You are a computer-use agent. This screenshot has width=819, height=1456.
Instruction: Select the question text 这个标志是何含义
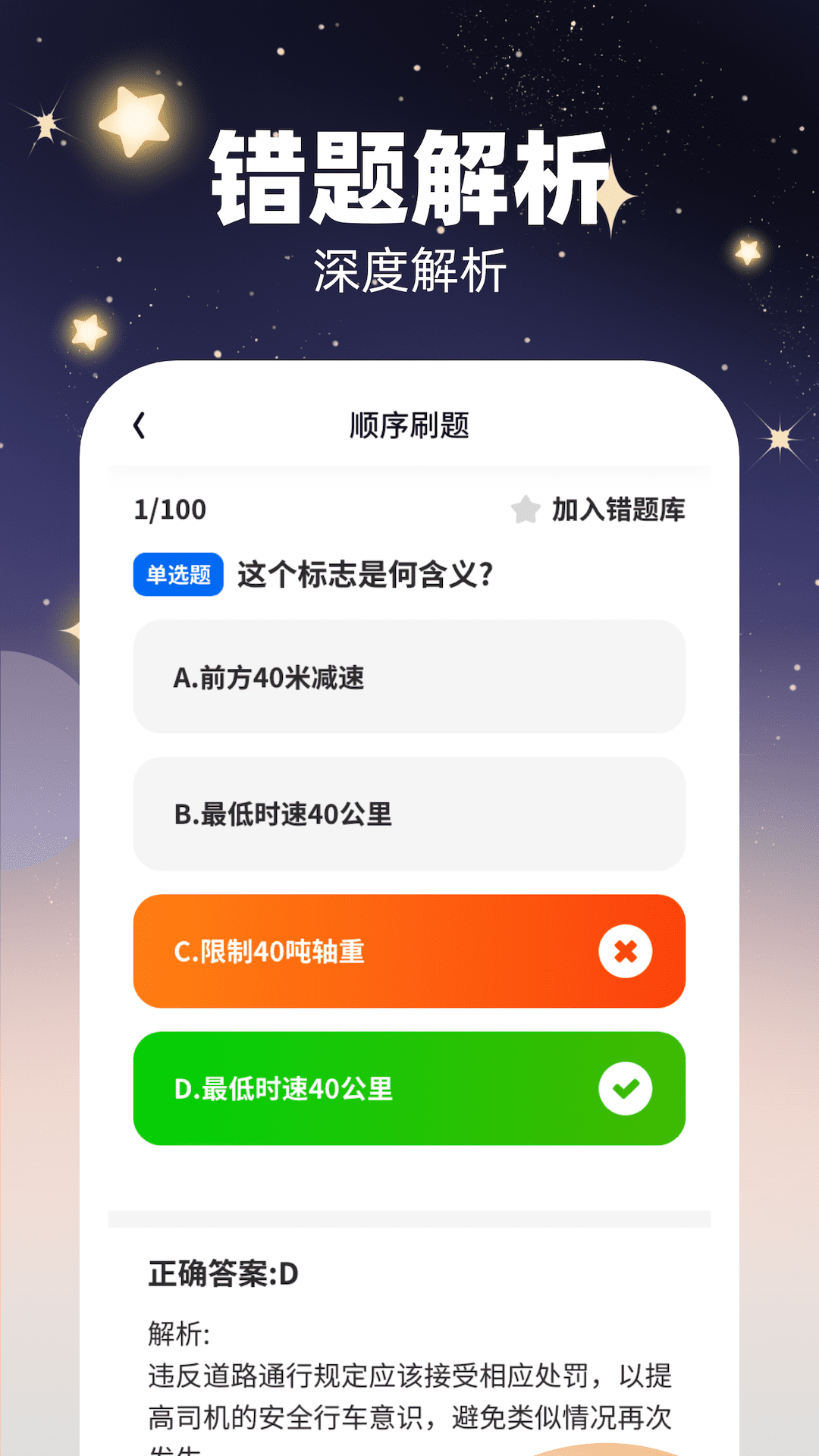(x=364, y=574)
